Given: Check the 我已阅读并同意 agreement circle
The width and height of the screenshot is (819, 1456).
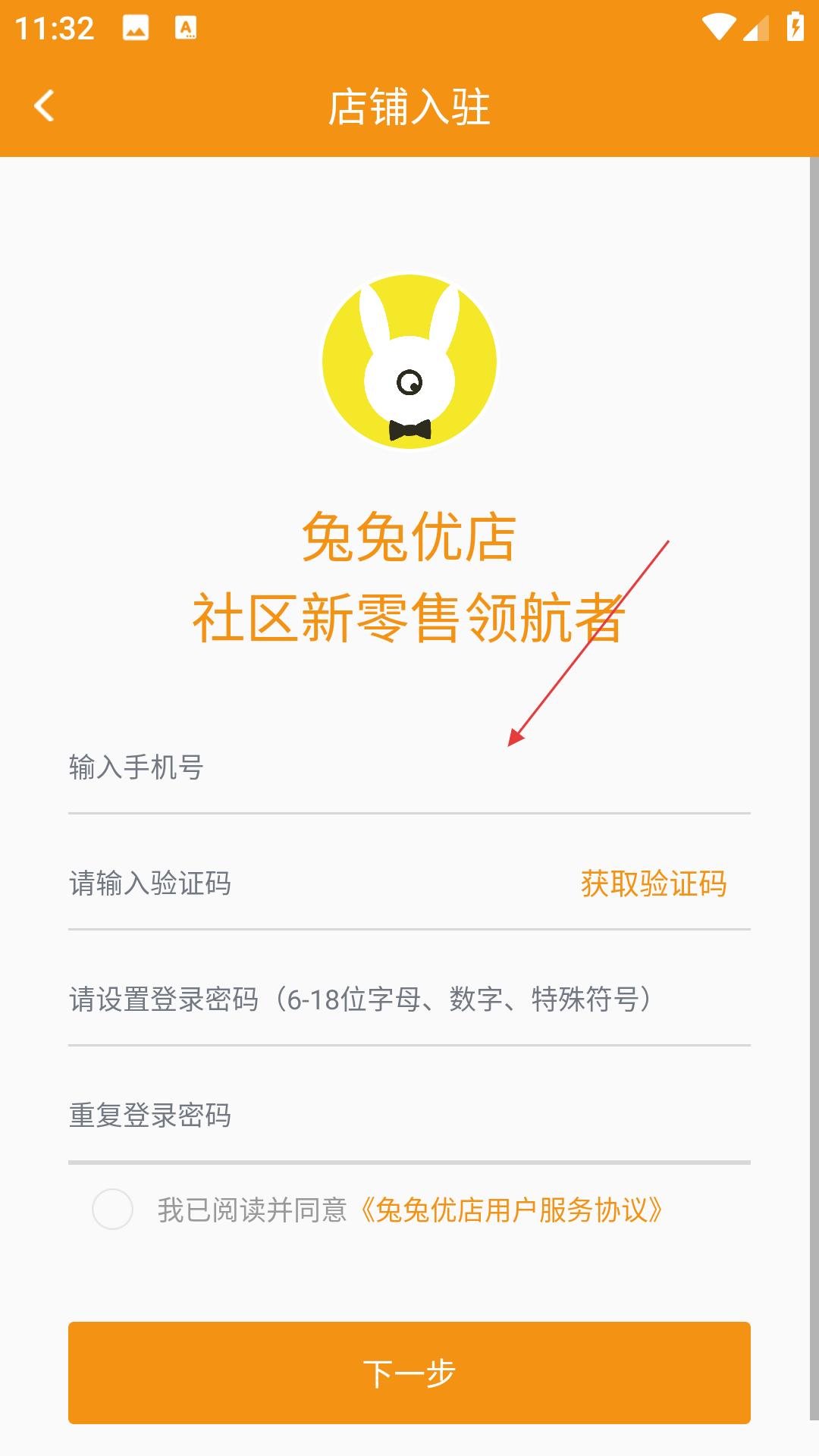Looking at the screenshot, I should pos(112,1209).
